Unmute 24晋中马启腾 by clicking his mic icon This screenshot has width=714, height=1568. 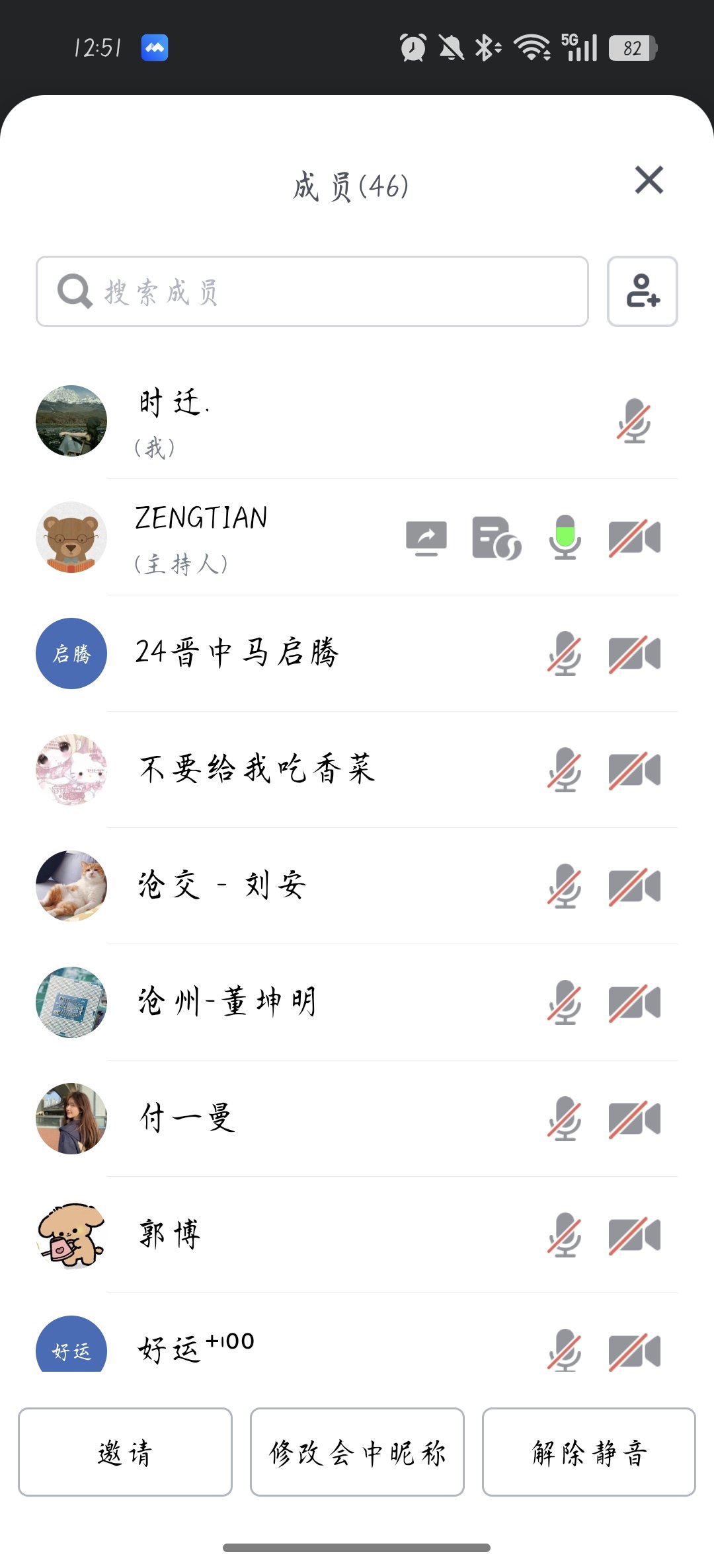pos(564,653)
